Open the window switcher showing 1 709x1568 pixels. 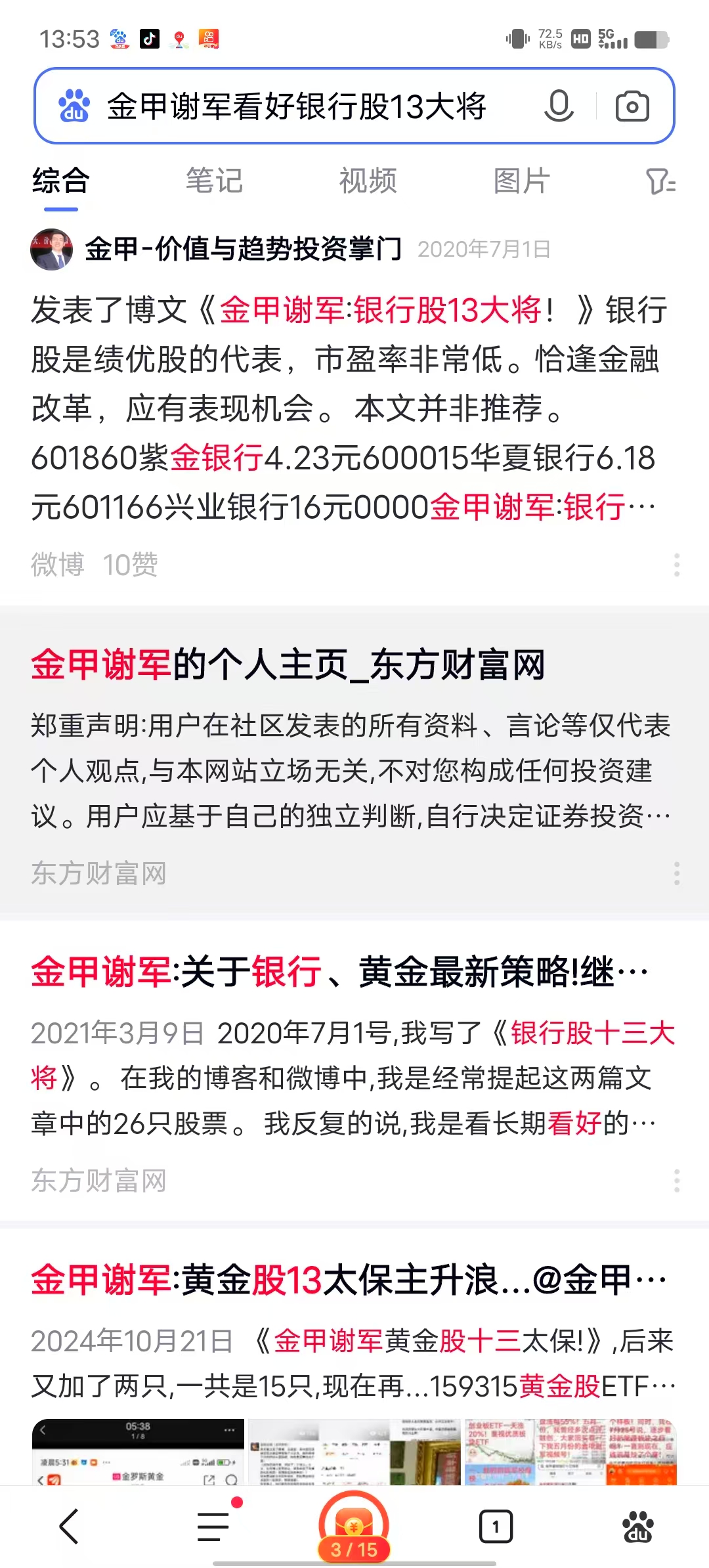click(x=495, y=1526)
